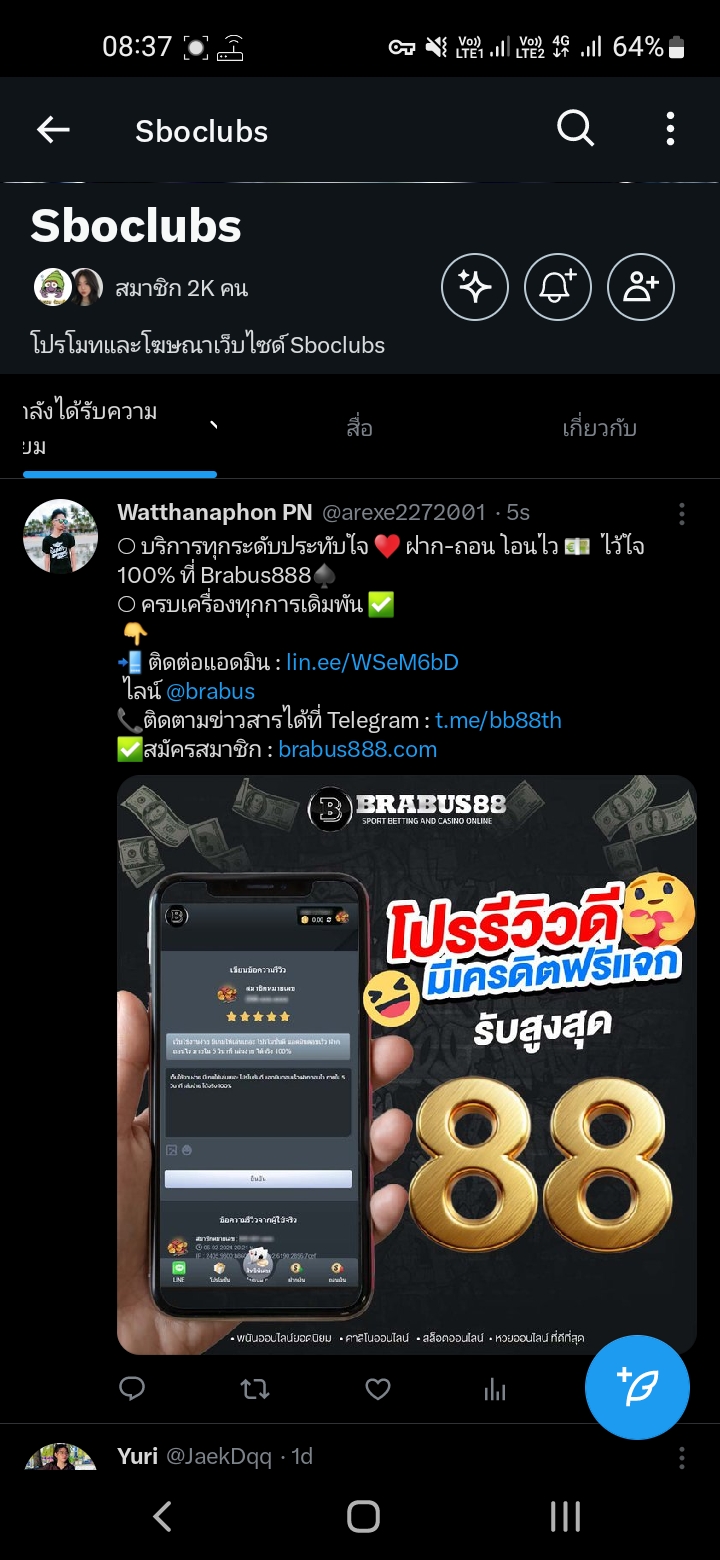Viewport: 720px width, 1560px height.
Task: Open the lin.ee/WSeM6bD link
Action: point(372,662)
